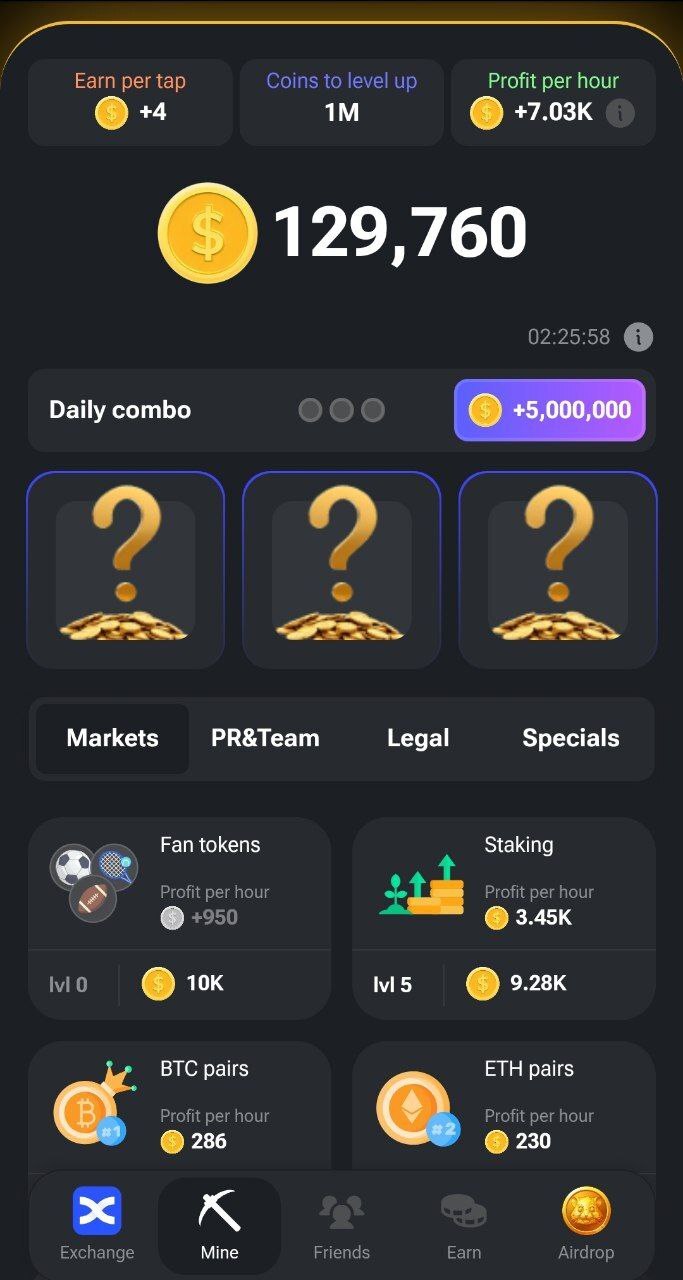The height and width of the screenshot is (1280, 683).
Task: Buy the Fan tokens card
Action: (179, 918)
